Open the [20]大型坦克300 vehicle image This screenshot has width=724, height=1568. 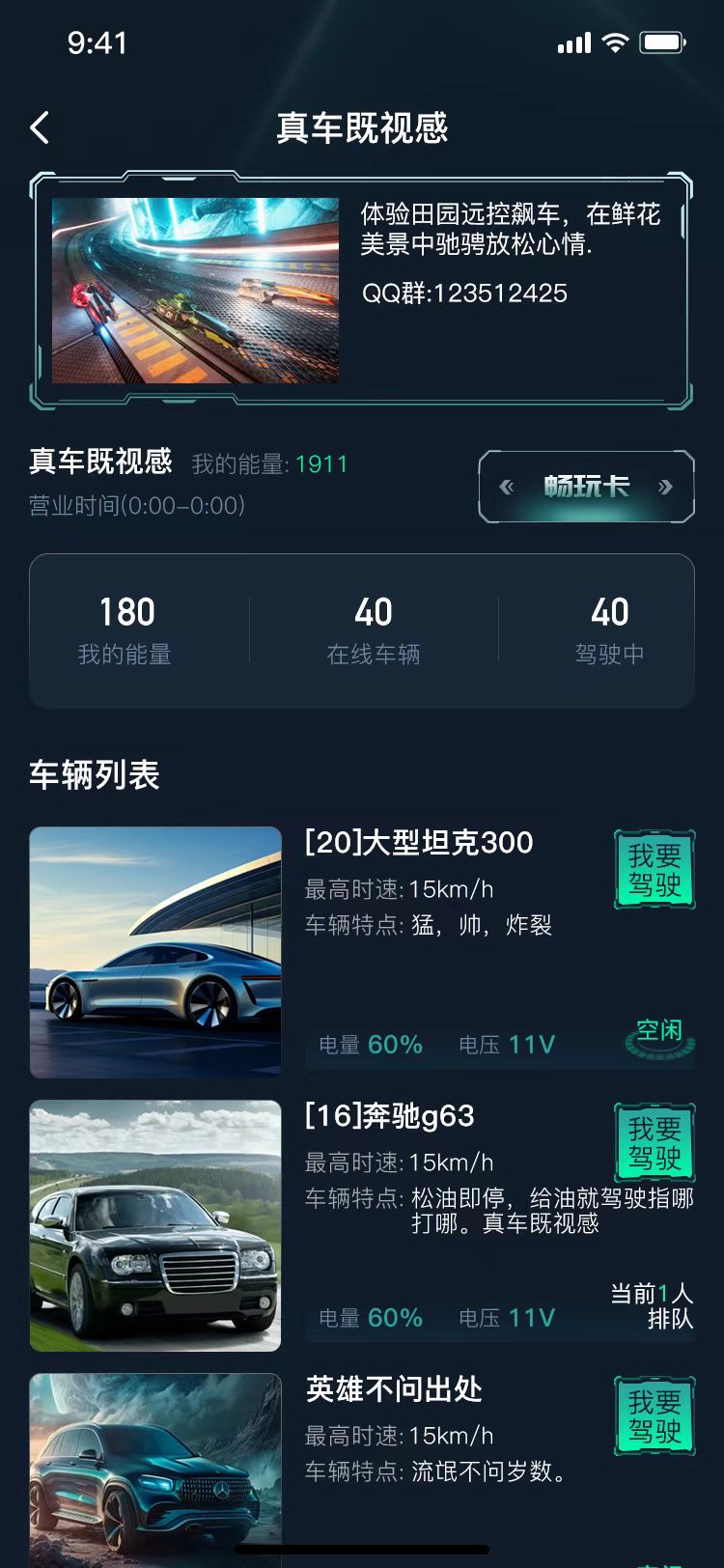point(155,952)
